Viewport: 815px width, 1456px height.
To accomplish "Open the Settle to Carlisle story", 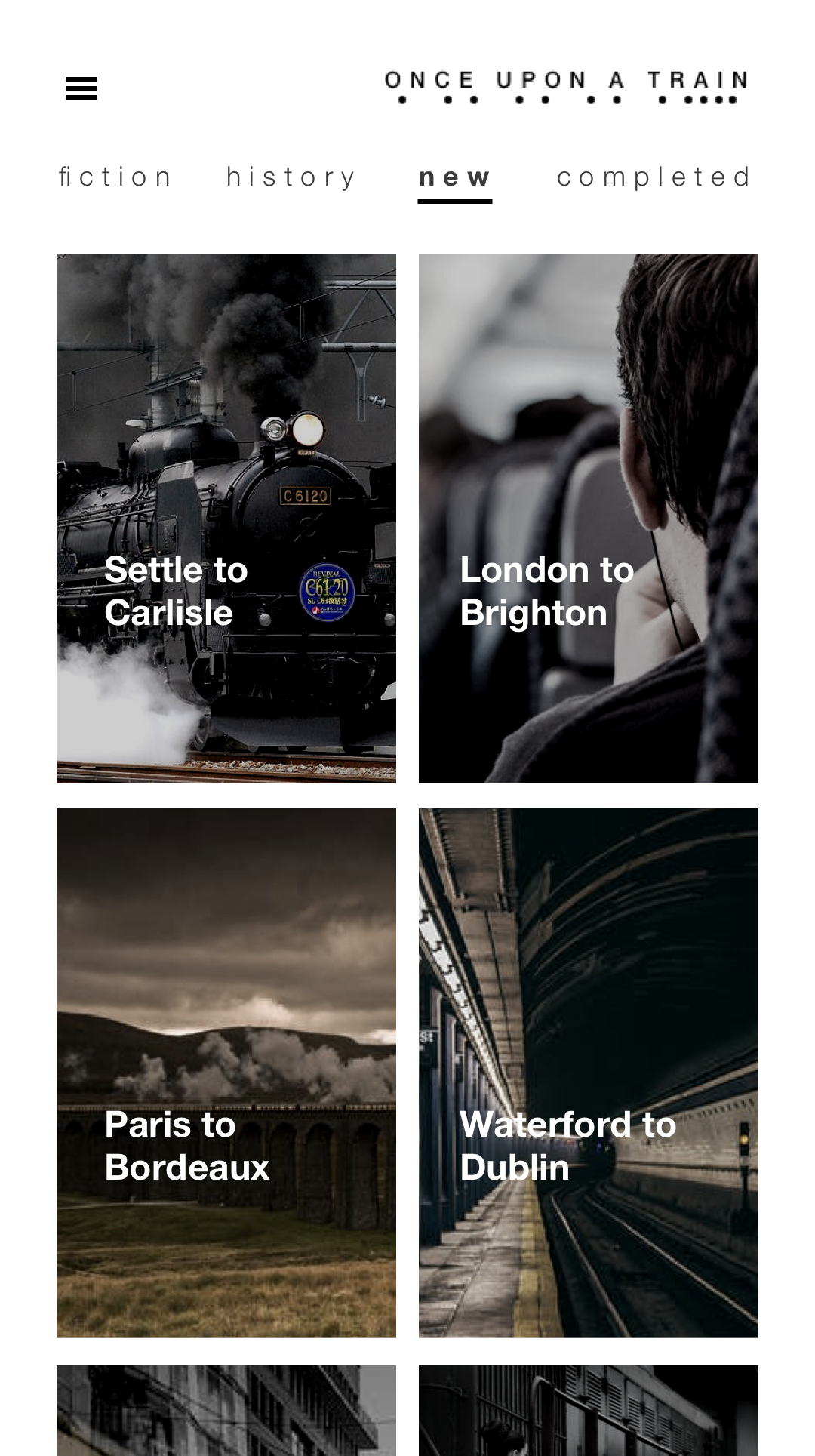I will point(226,518).
